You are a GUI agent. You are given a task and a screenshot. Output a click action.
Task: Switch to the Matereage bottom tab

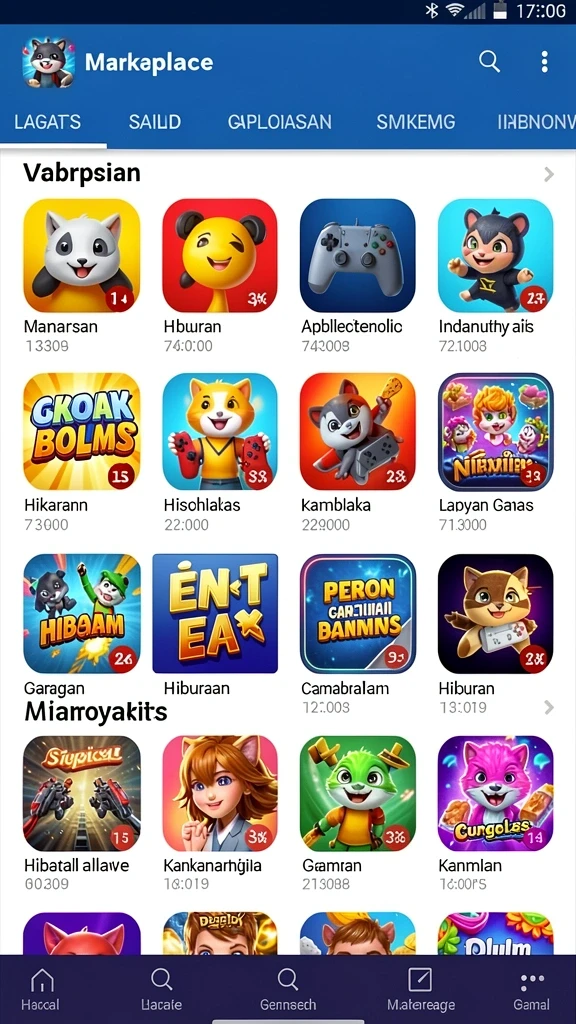tap(420, 989)
